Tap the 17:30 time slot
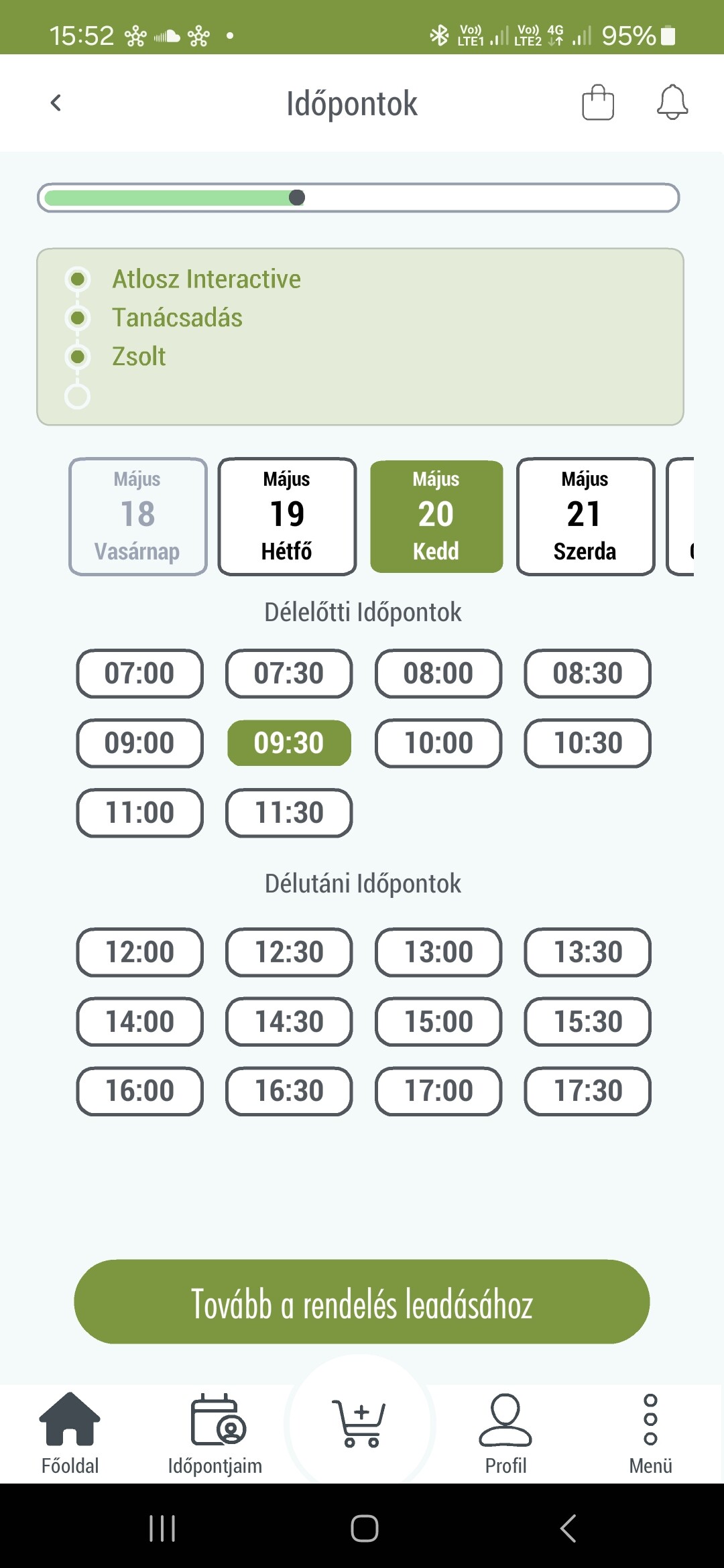Image resolution: width=724 pixels, height=1568 pixels. coord(587,1091)
